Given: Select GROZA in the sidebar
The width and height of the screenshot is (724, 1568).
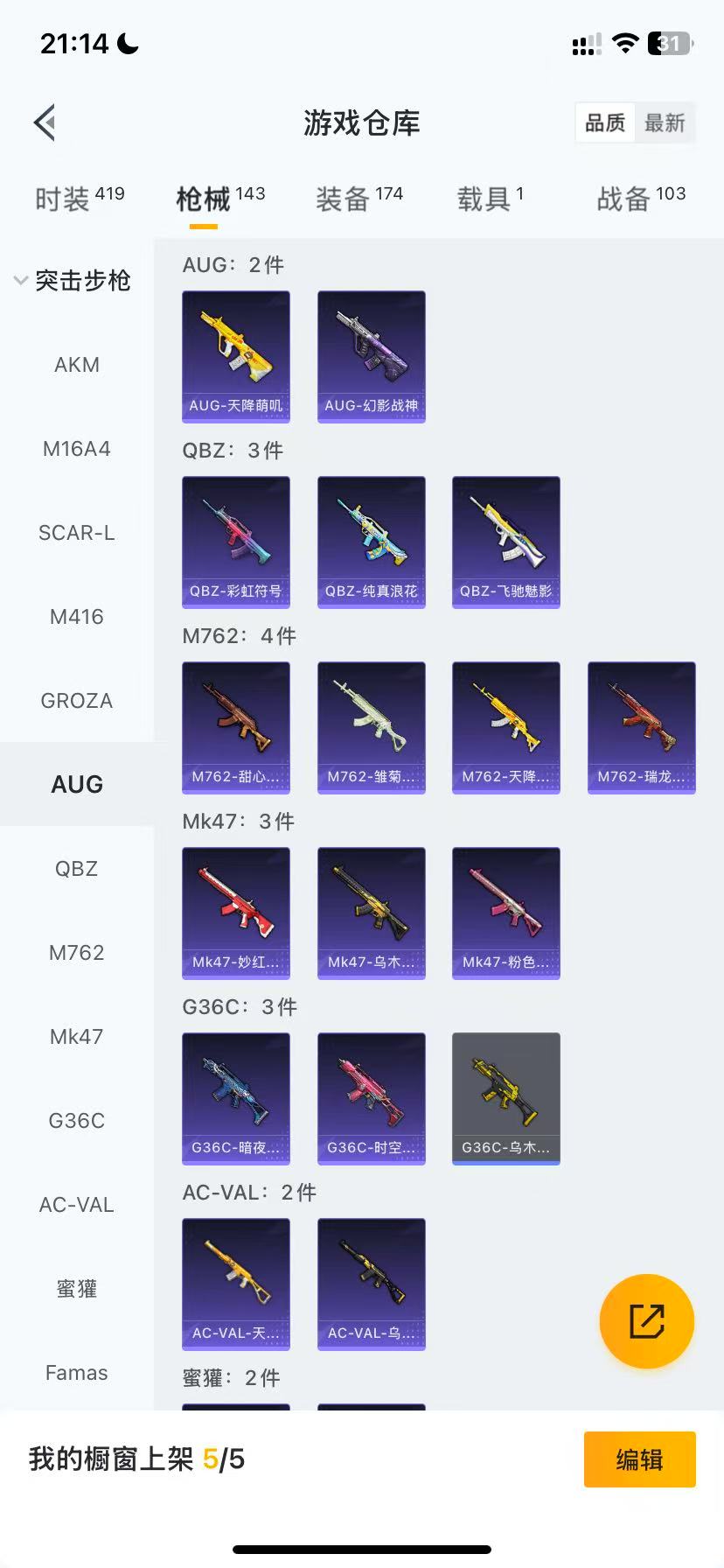Looking at the screenshot, I should tap(77, 701).
